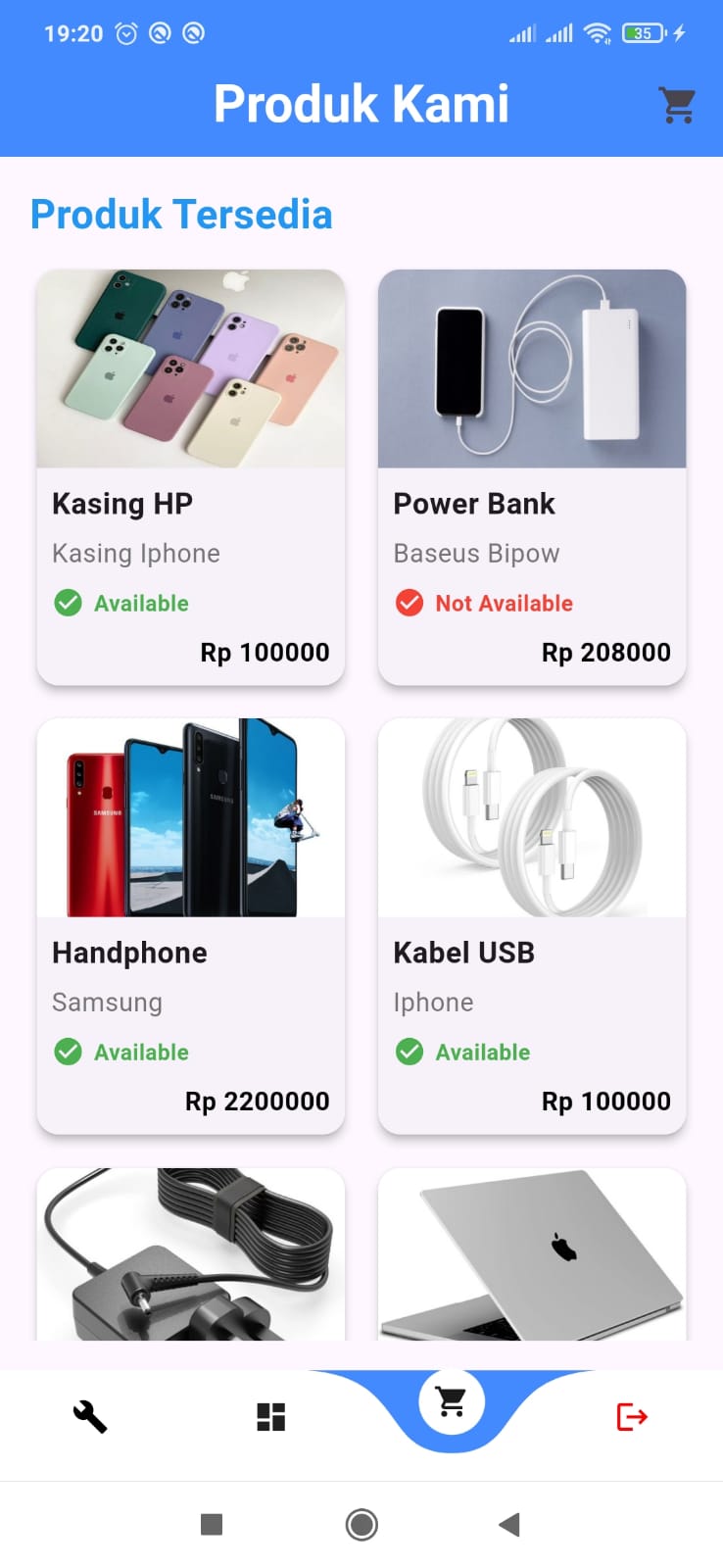
Task: Go to the system home screen
Action: tap(361, 1524)
